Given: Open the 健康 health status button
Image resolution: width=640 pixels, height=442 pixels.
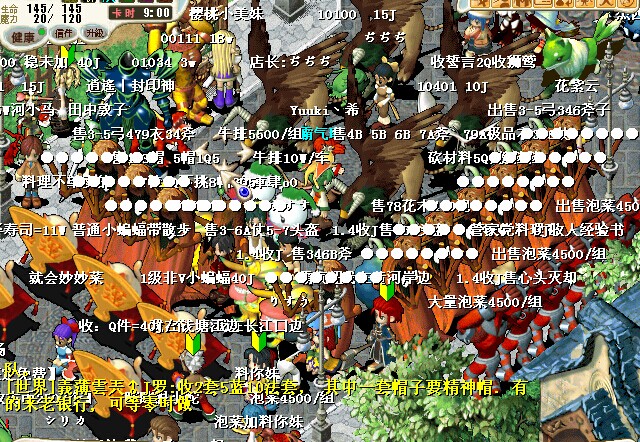Looking at the screenshot, I should coord(24,36).
